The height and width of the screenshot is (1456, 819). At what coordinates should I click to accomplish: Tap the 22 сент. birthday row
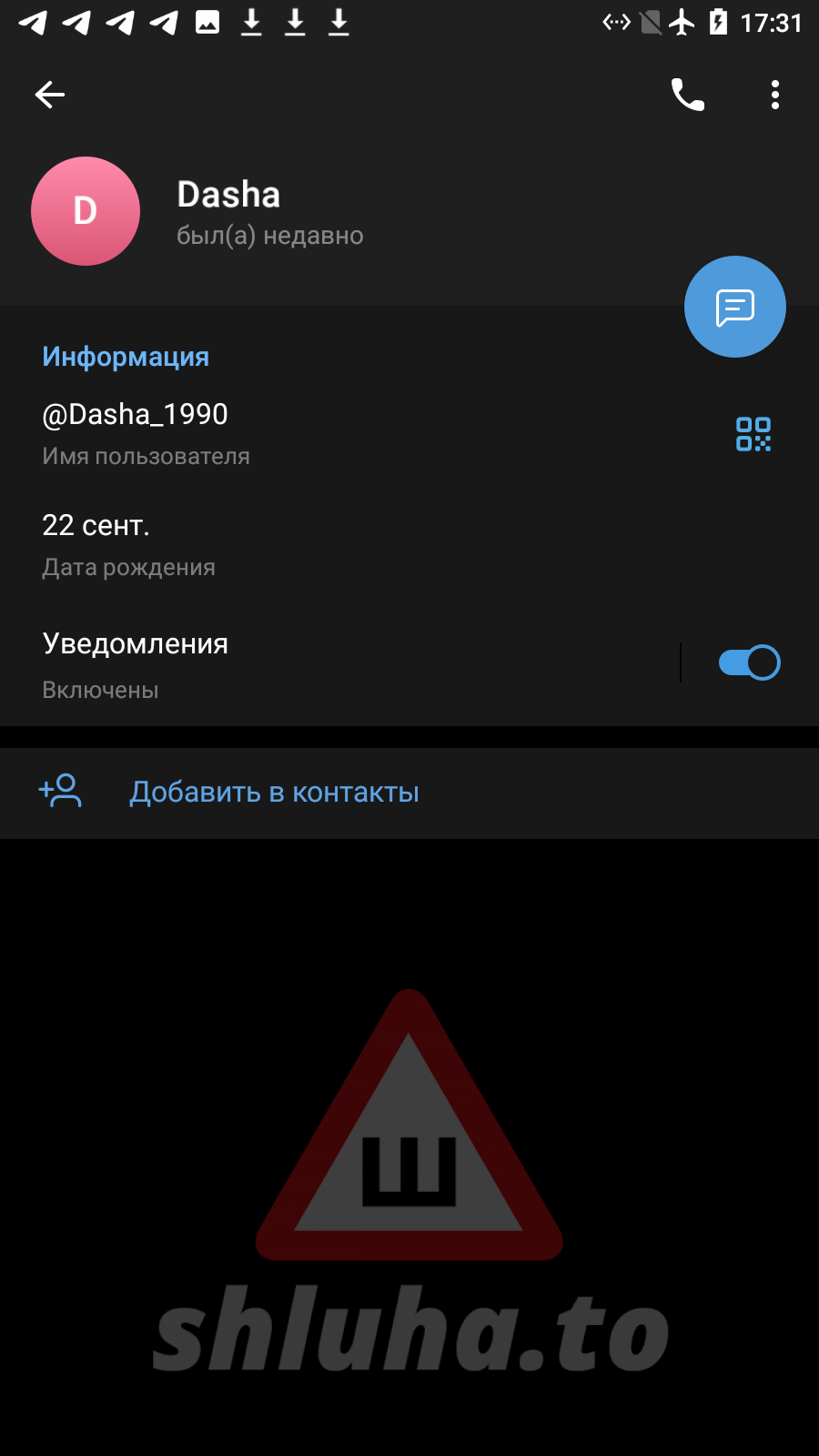273,544
